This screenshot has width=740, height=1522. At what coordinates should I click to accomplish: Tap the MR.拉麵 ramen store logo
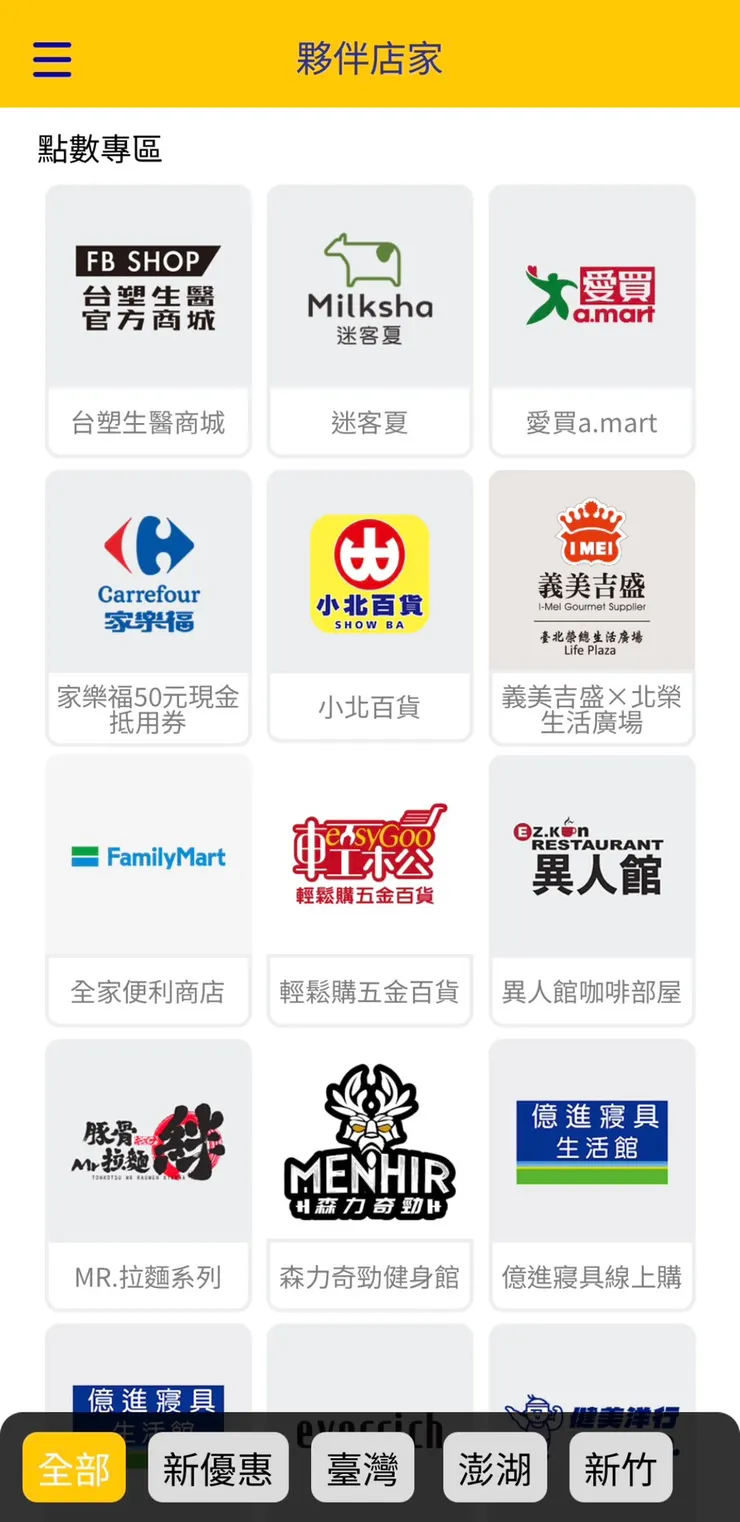[x=147, y=1140]
